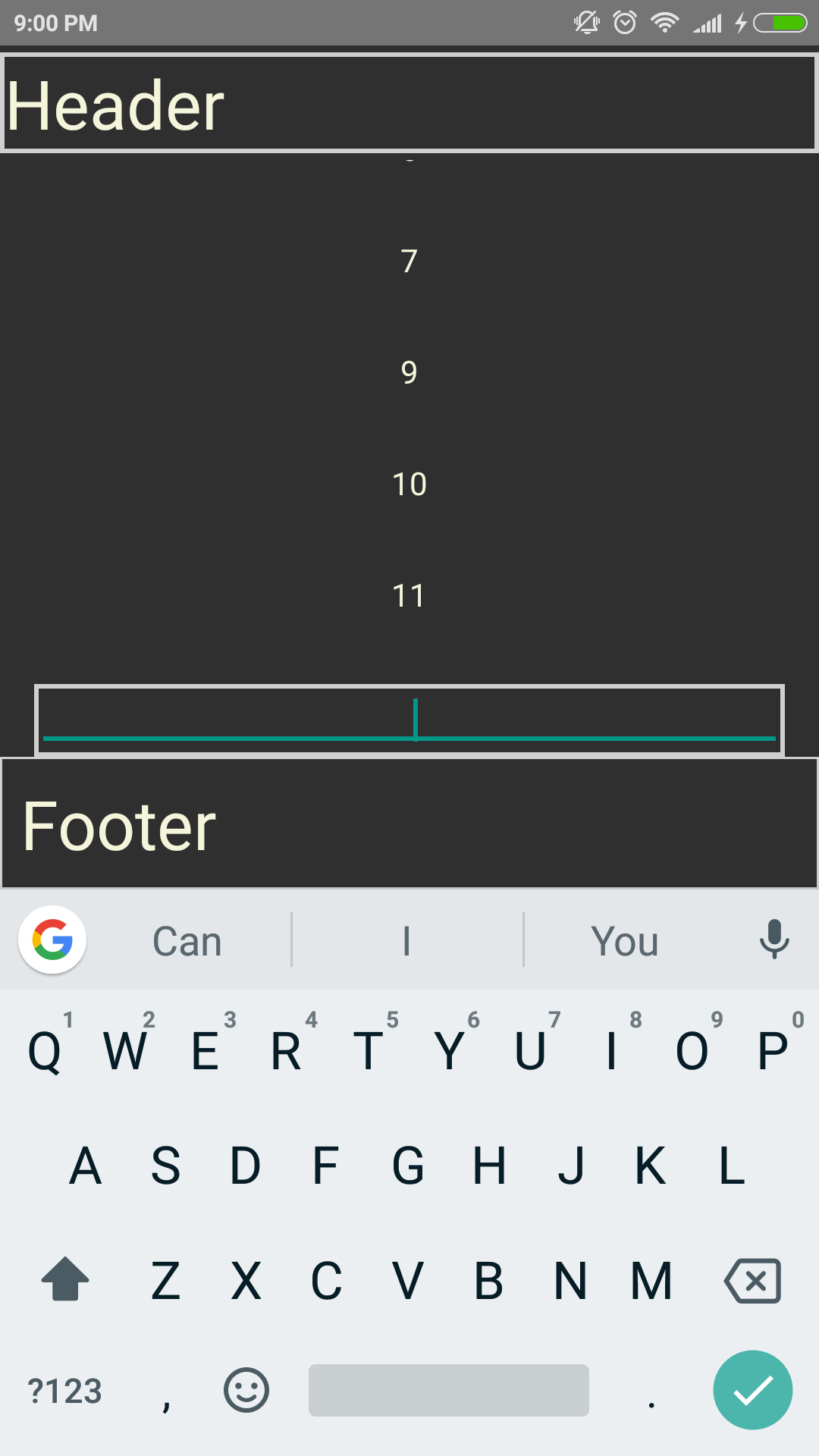Select list item 9

pos(409,372)
